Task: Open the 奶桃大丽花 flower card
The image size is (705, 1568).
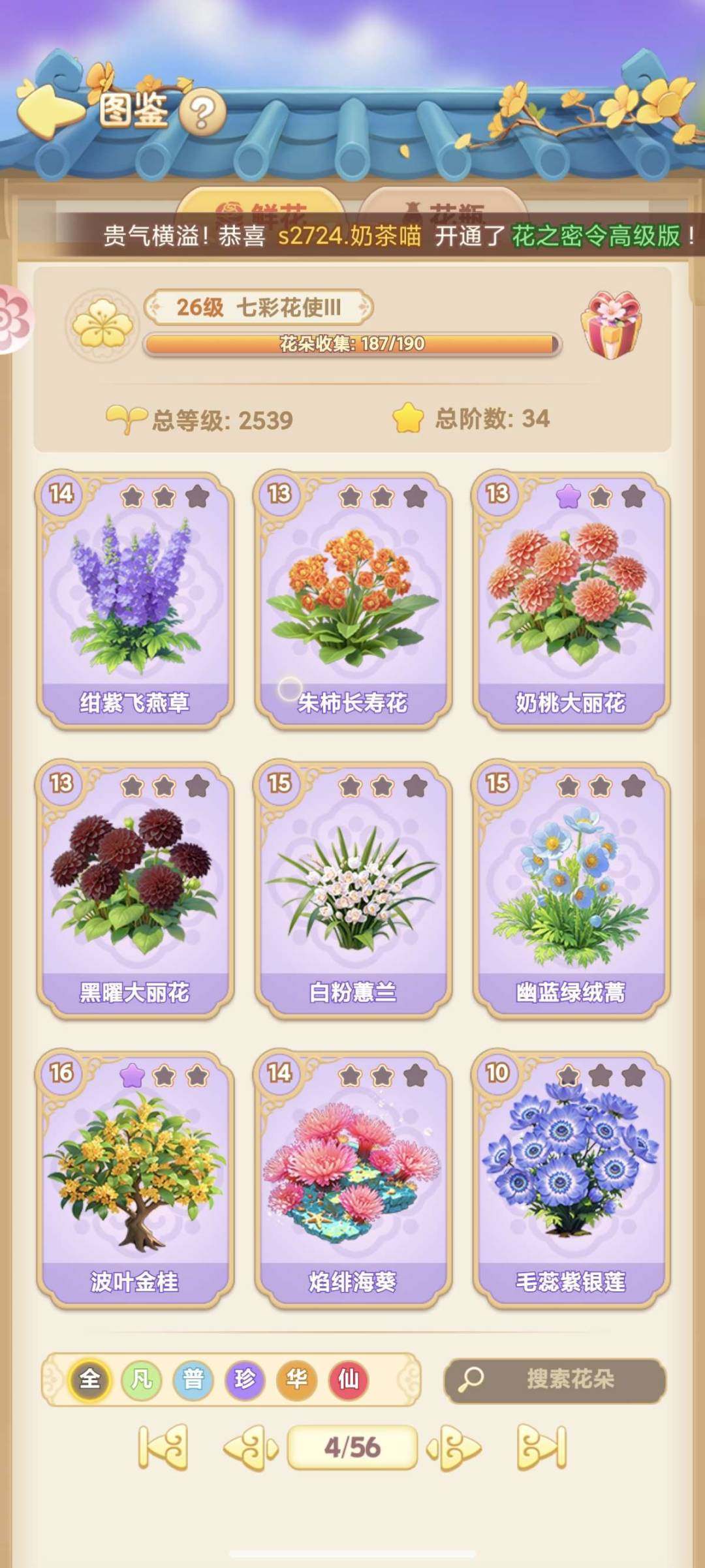Action: pos(571,600)
